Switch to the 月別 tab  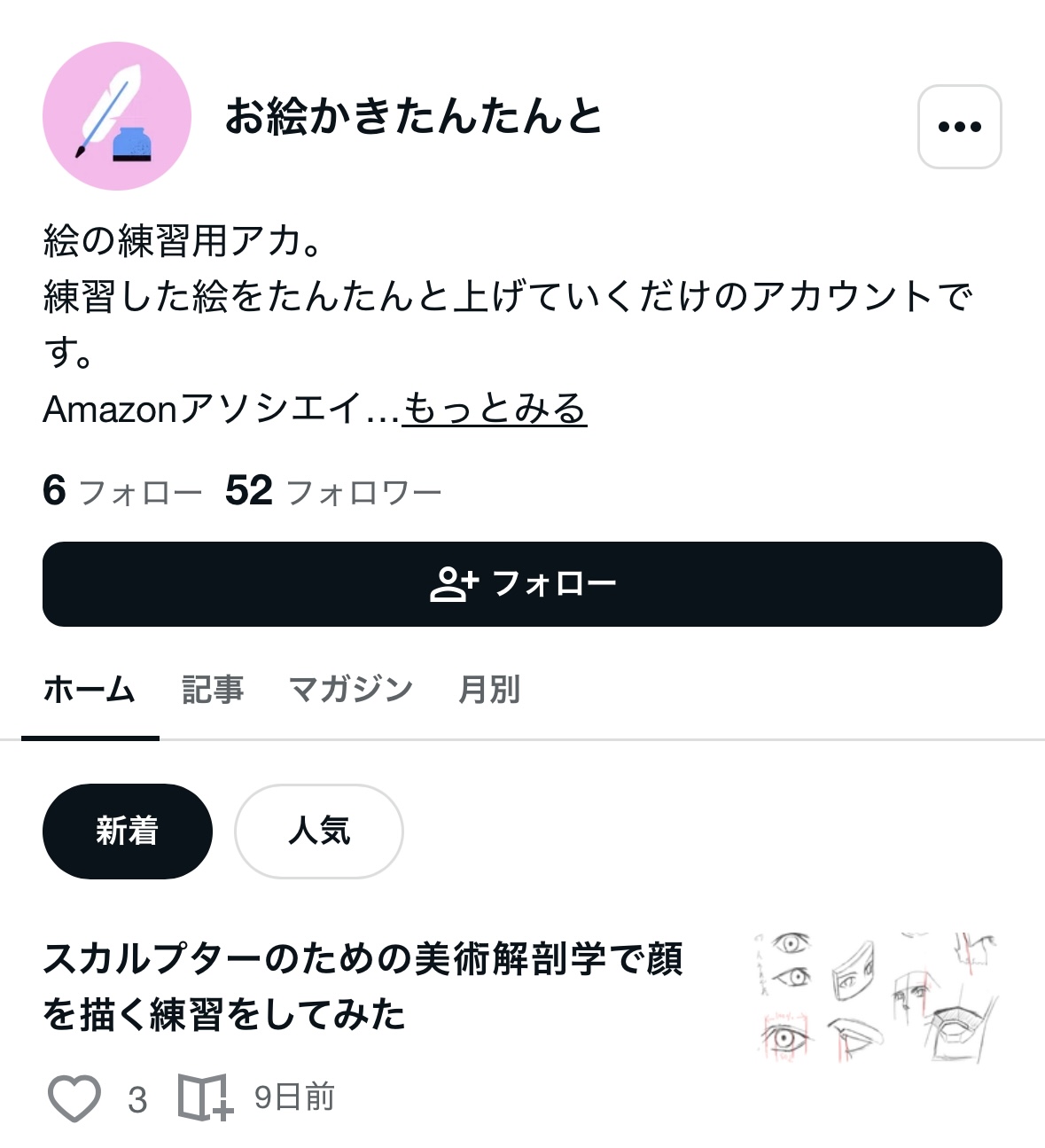489,690
